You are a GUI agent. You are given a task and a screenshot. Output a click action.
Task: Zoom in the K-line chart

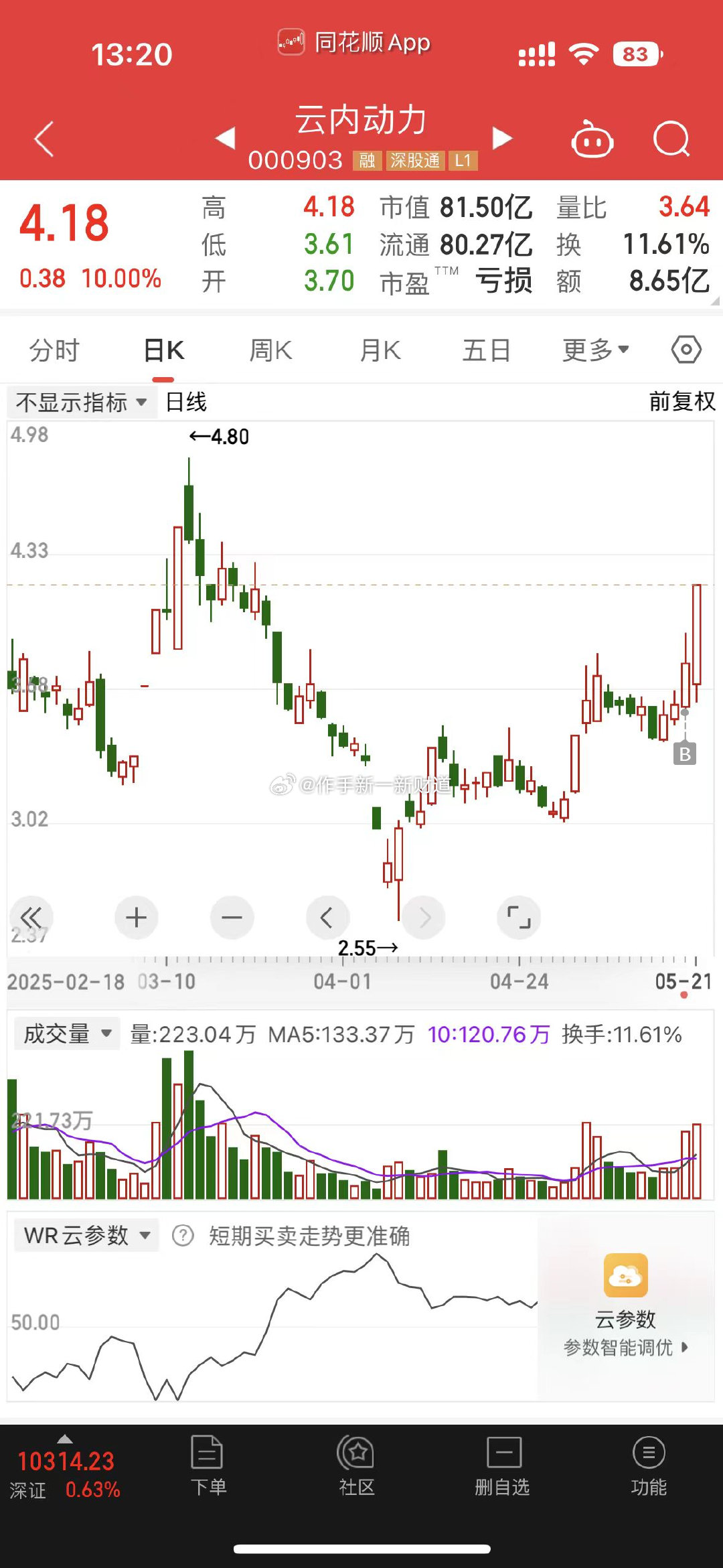[x=137, y=917]
